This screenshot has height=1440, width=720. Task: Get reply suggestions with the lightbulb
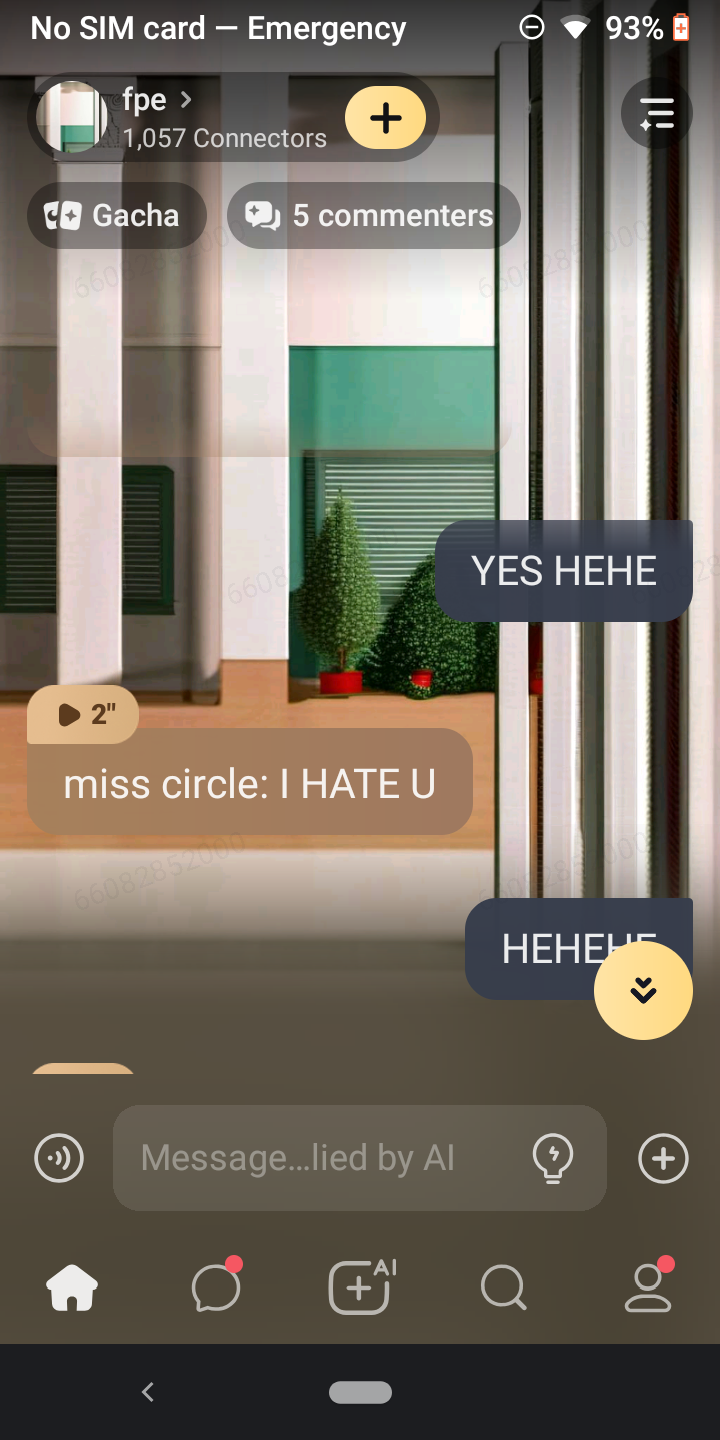553,1158
